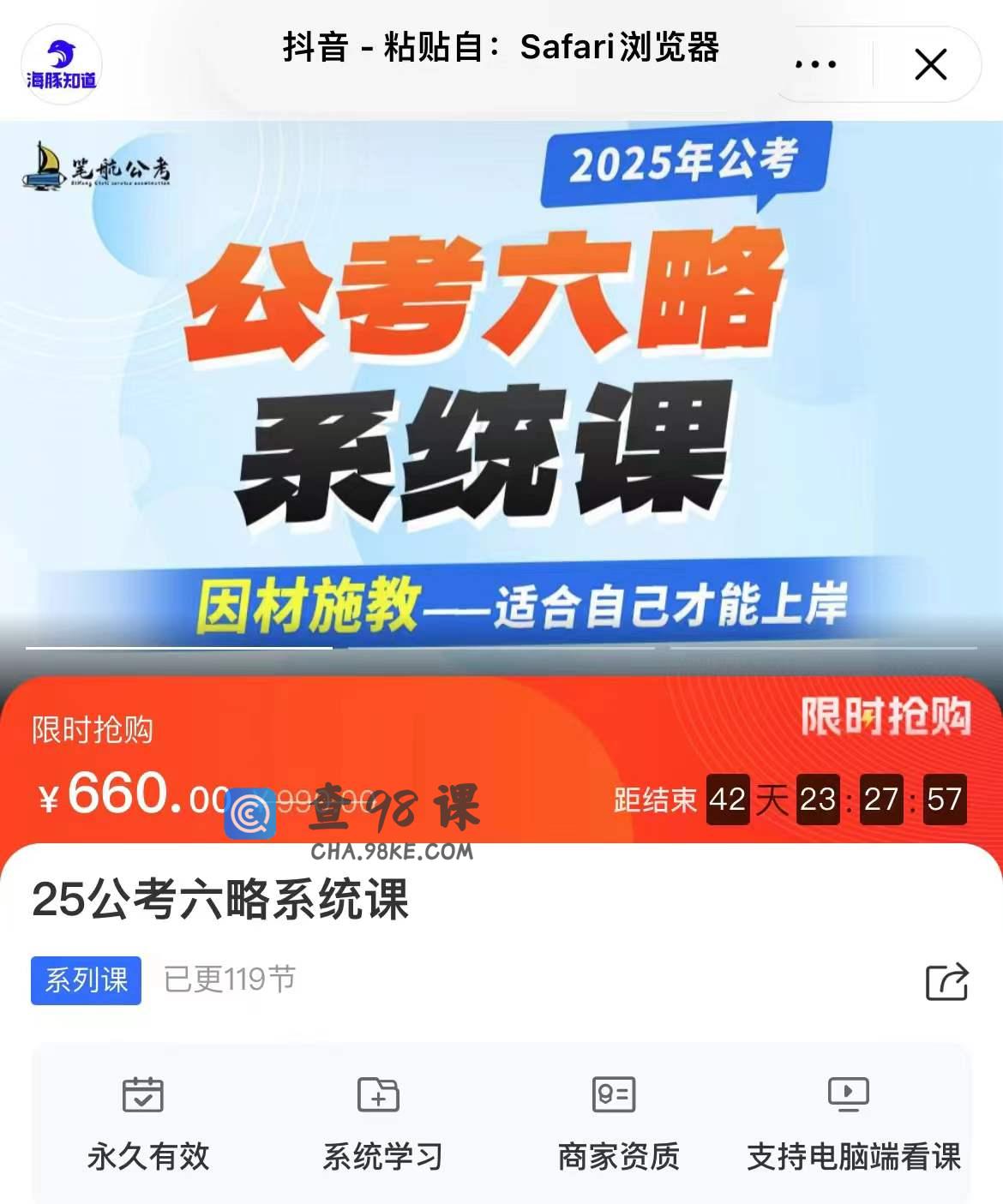Share the 25公考六略系统课 course
This screenshot has width=1003, height=1204.
(946, 981)
